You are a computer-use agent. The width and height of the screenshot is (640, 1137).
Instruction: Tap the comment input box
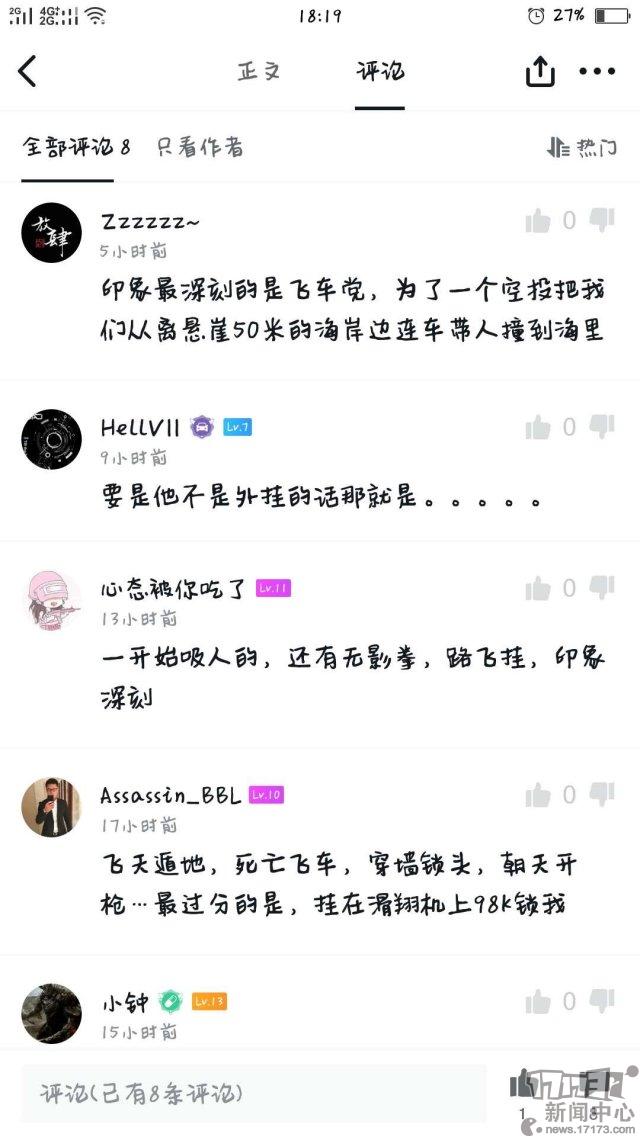pos(254,1093)
